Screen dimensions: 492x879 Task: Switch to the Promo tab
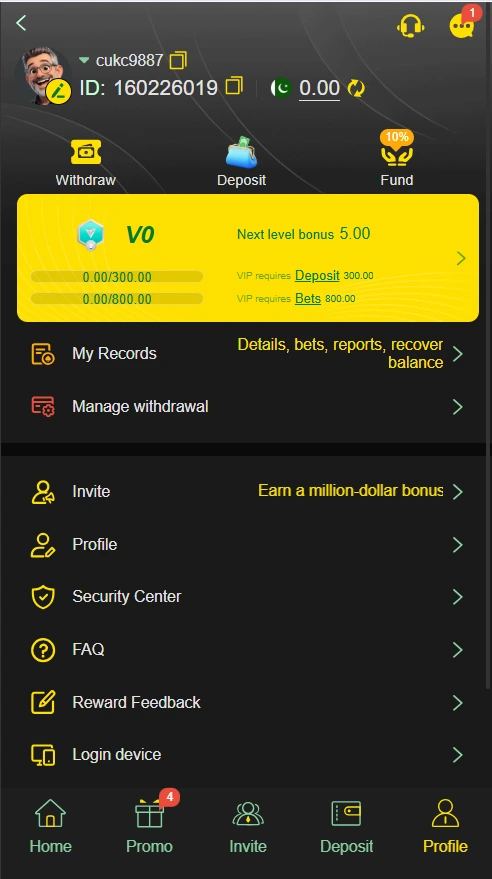click(x=149, y=826)
